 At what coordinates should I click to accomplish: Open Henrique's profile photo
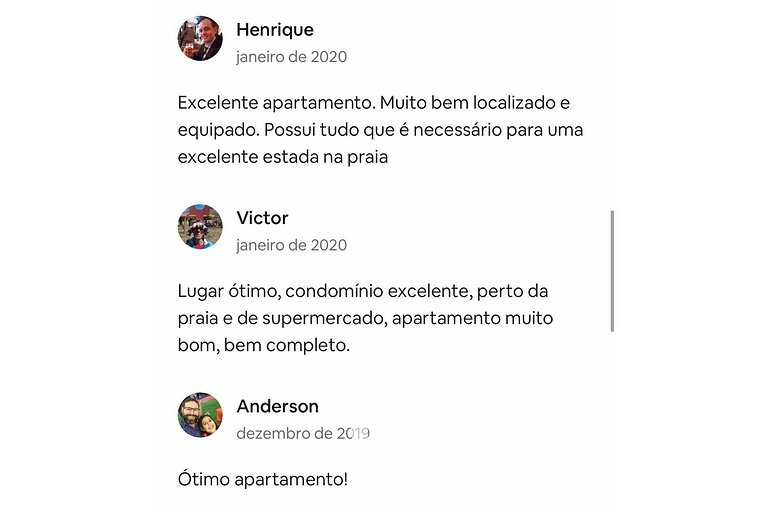pos(200,39)
